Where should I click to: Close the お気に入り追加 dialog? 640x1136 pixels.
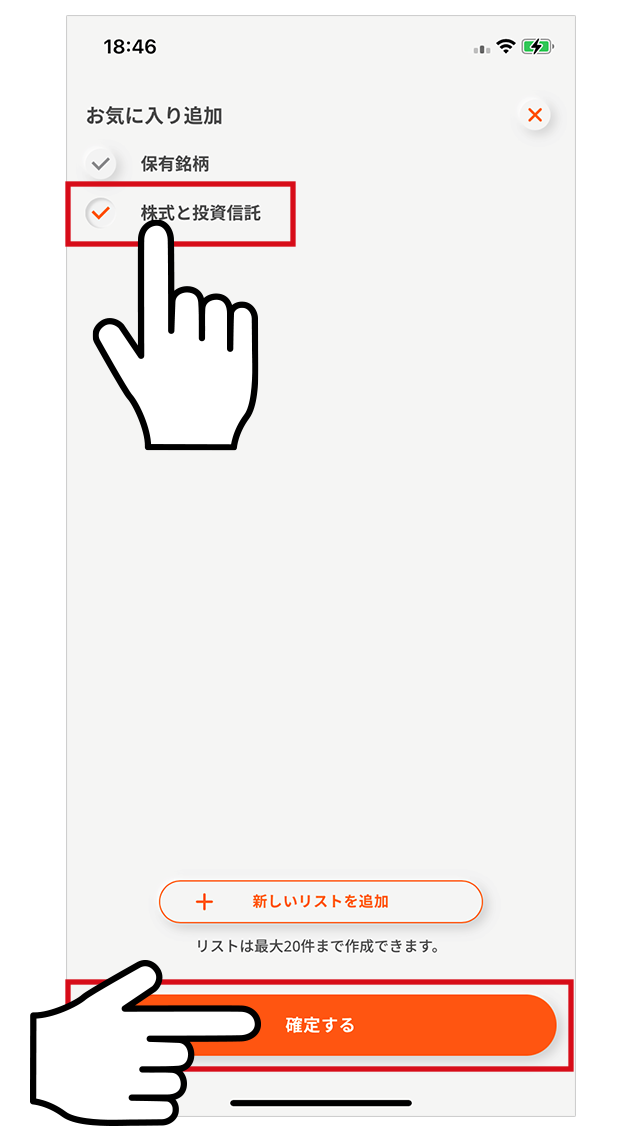click(x=535, y=115)
